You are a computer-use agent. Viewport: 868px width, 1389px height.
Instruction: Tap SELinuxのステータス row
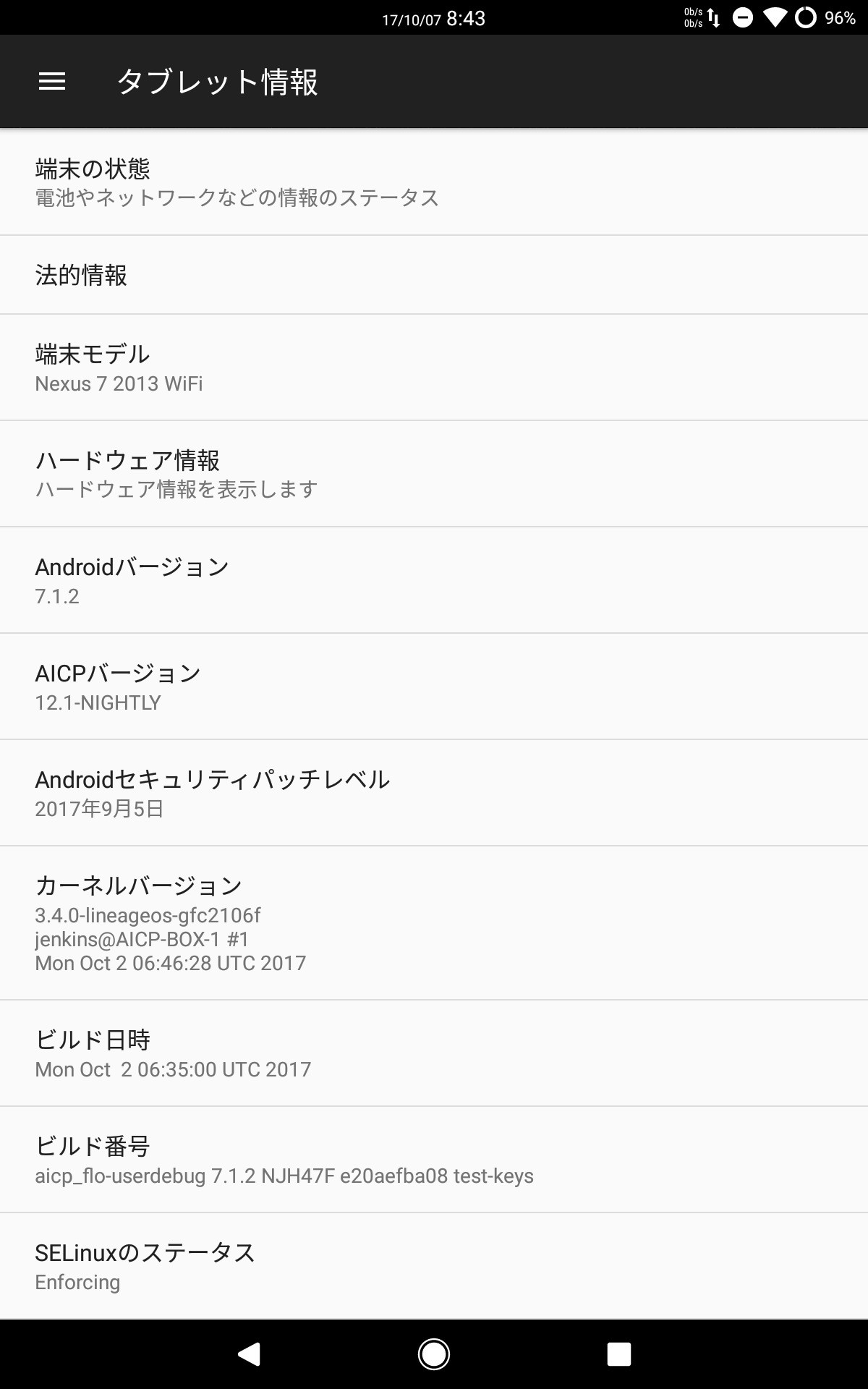(434, 1266)
